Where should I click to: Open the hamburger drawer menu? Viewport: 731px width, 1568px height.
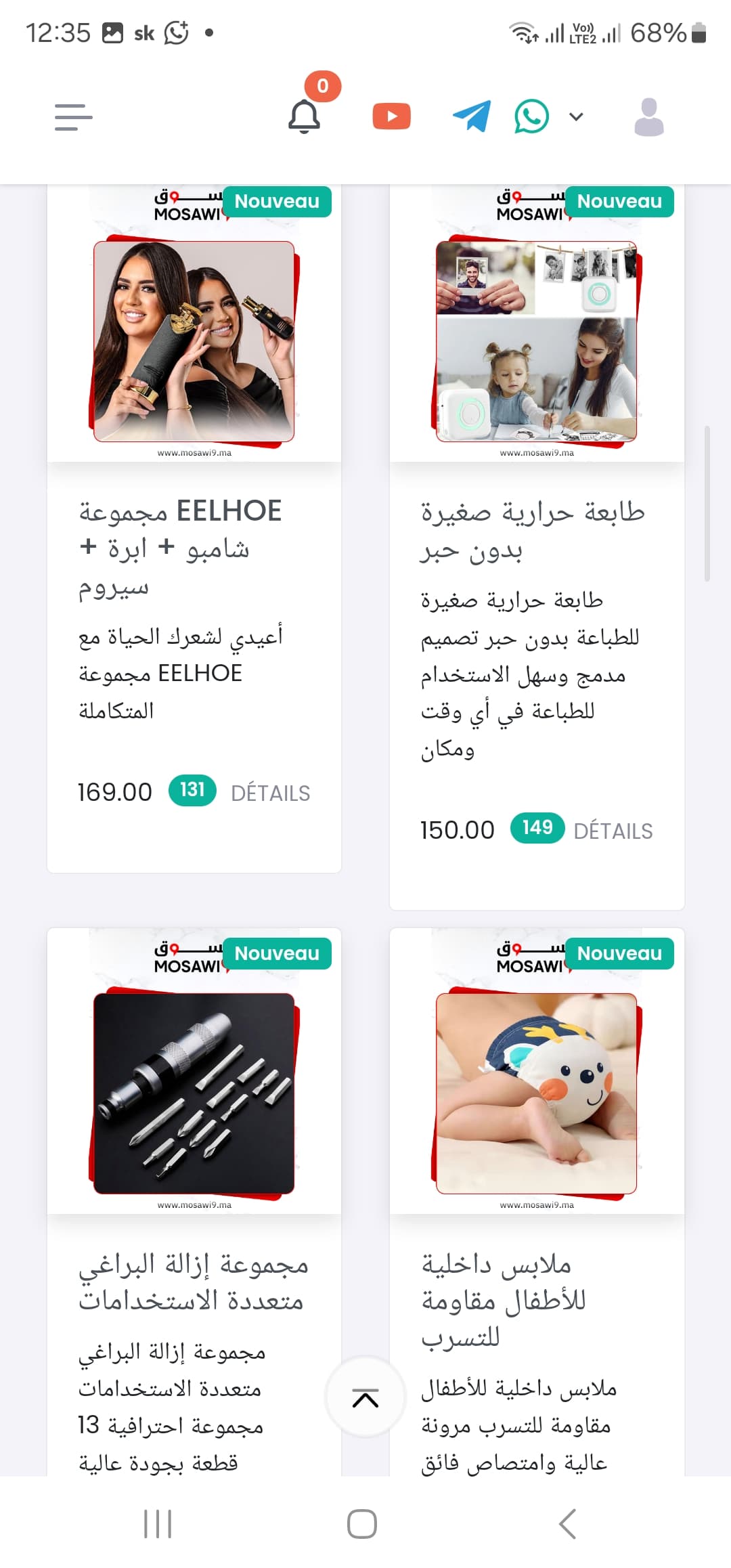coord(74,117)
